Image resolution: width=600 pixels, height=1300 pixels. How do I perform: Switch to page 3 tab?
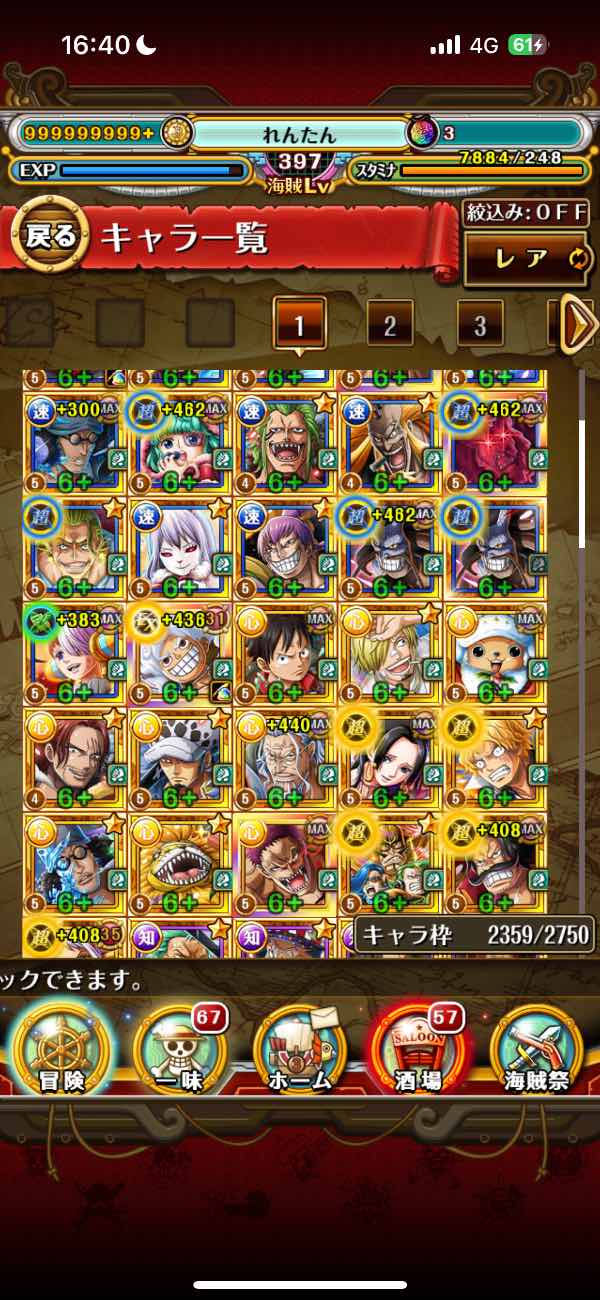pos(480,324)
